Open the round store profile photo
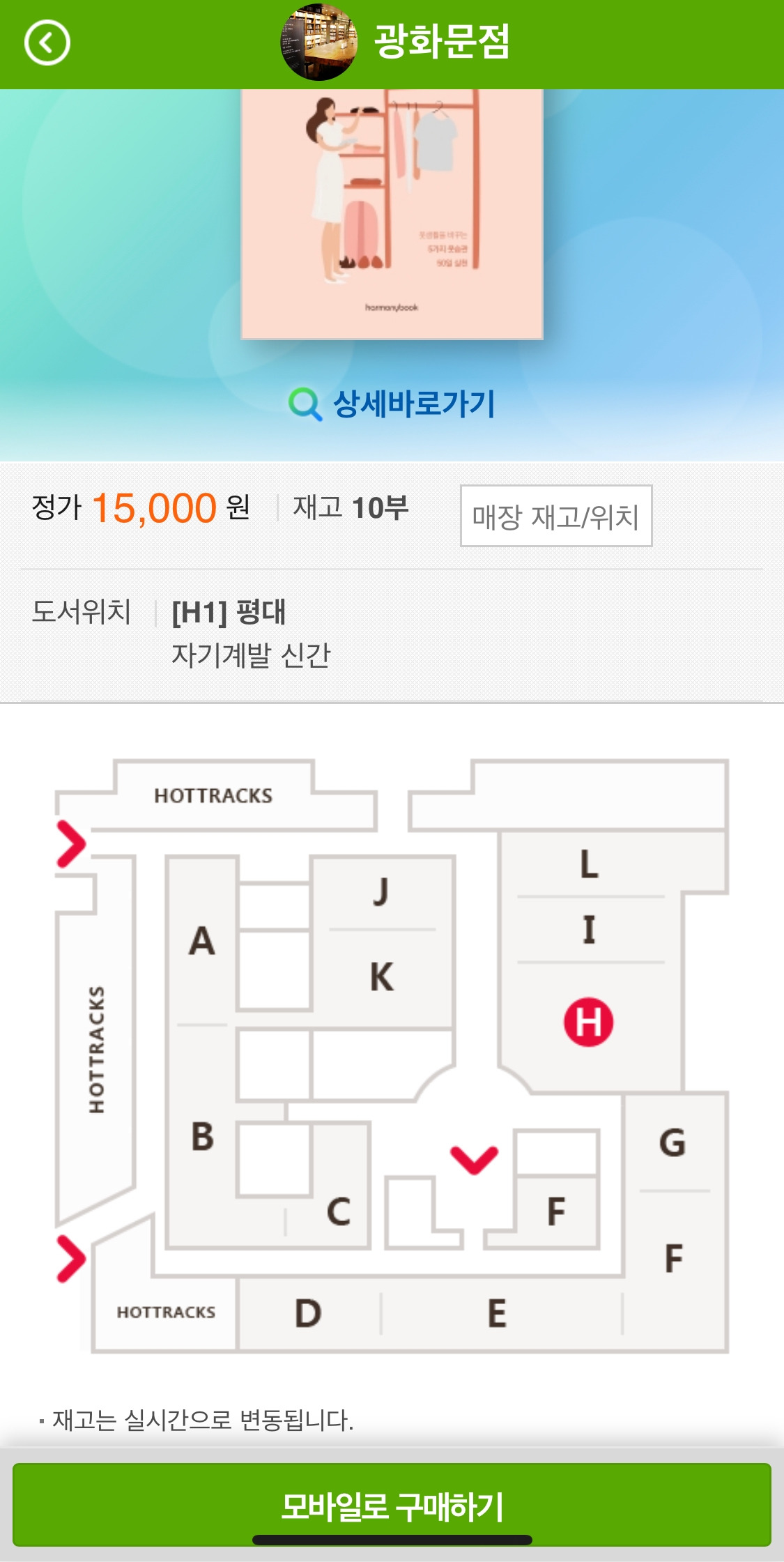Viewport: 784px width, 1562px height. point(318,42)
